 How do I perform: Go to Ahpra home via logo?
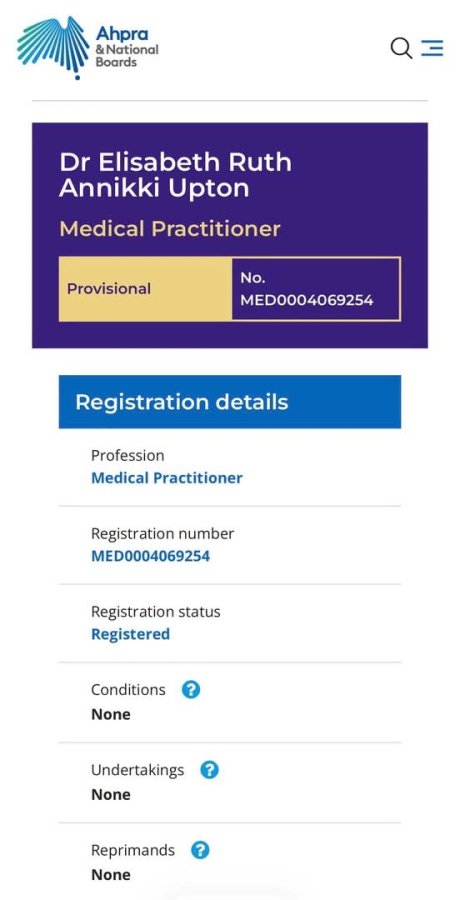pos(88,48)
